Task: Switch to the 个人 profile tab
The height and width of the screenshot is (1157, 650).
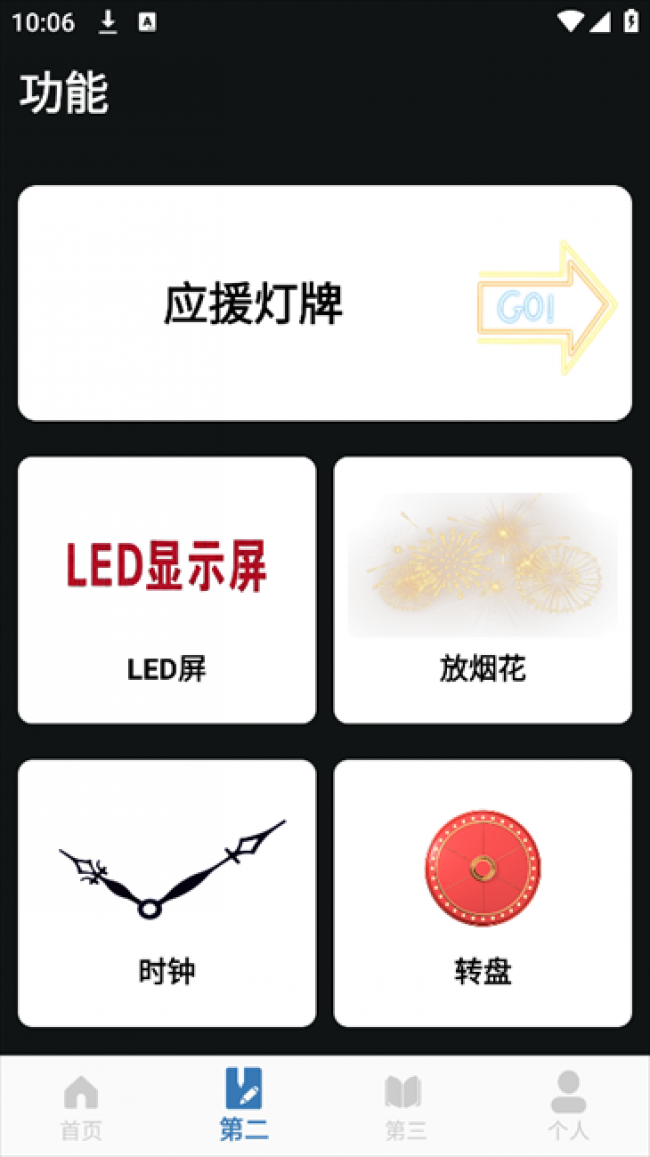Action: (x=568, y=1107)
